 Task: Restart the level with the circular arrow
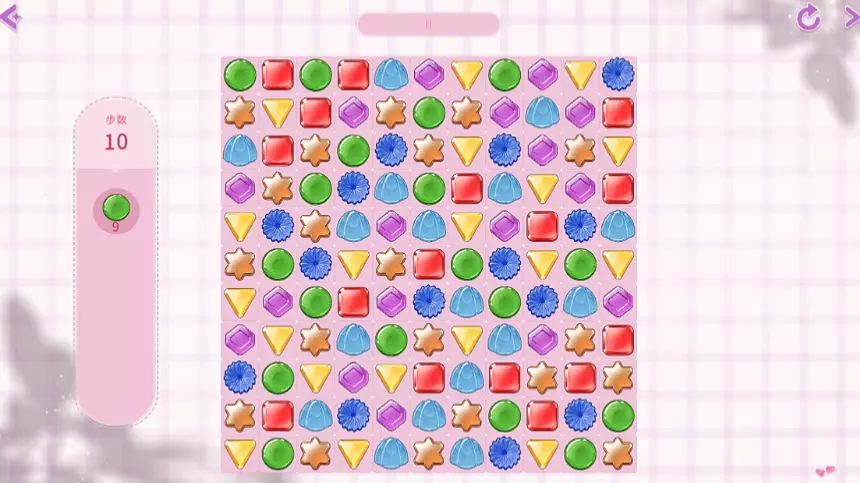point(808,17)
